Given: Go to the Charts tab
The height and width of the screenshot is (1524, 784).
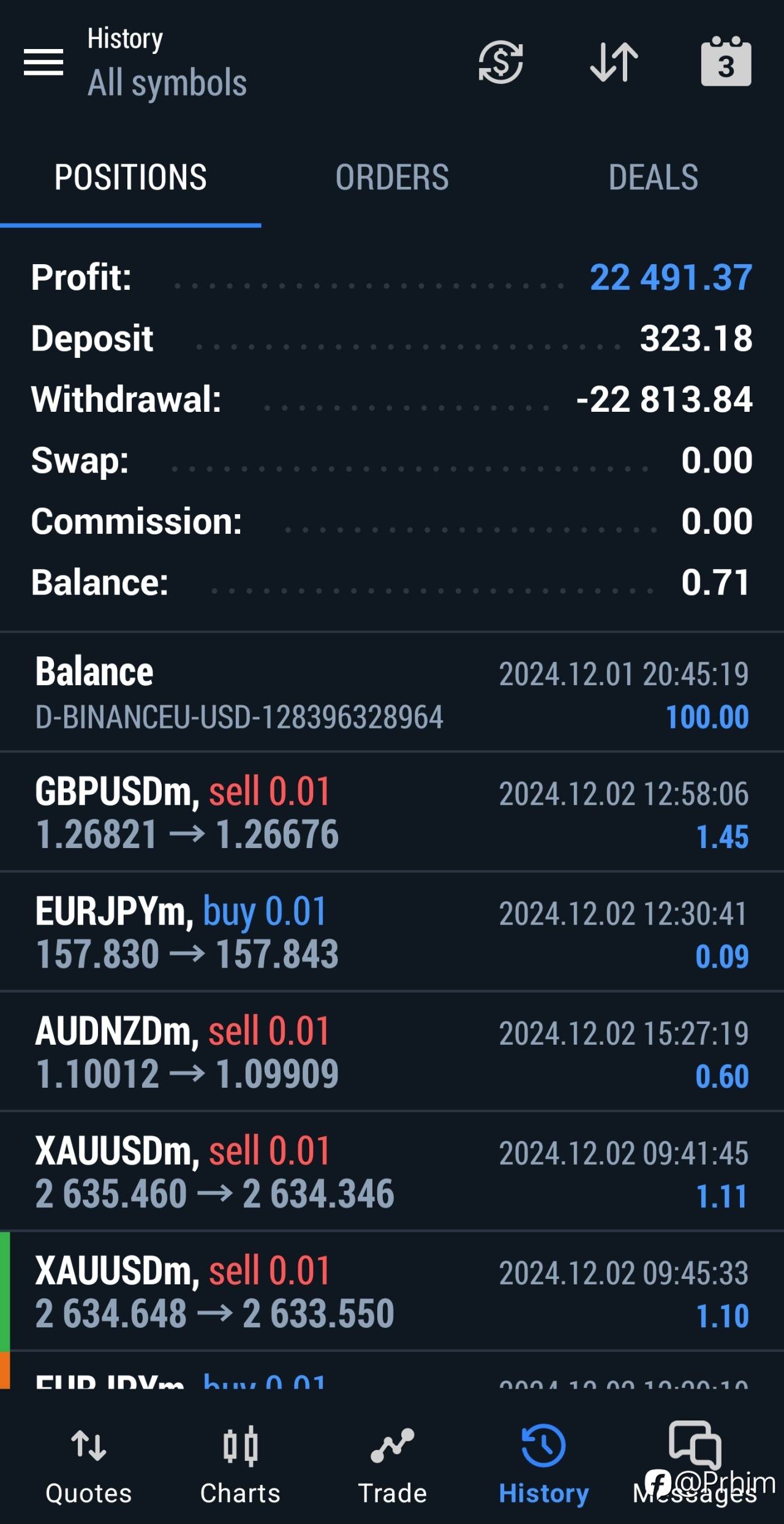Looking at the screenshot, I should 240,1465.
